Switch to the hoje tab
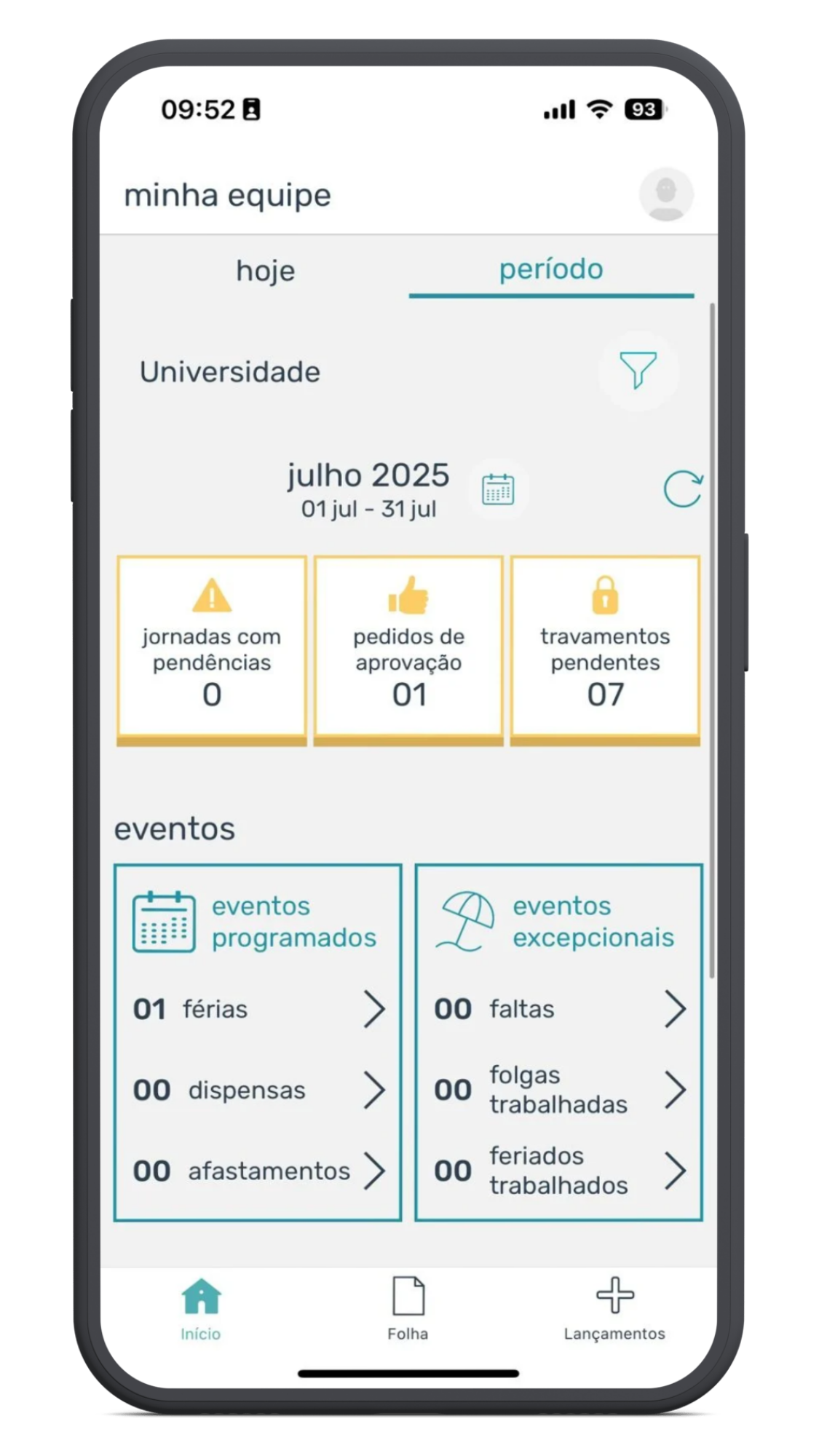This screenshot has width=819, height=1456. (x=266, y=271)
